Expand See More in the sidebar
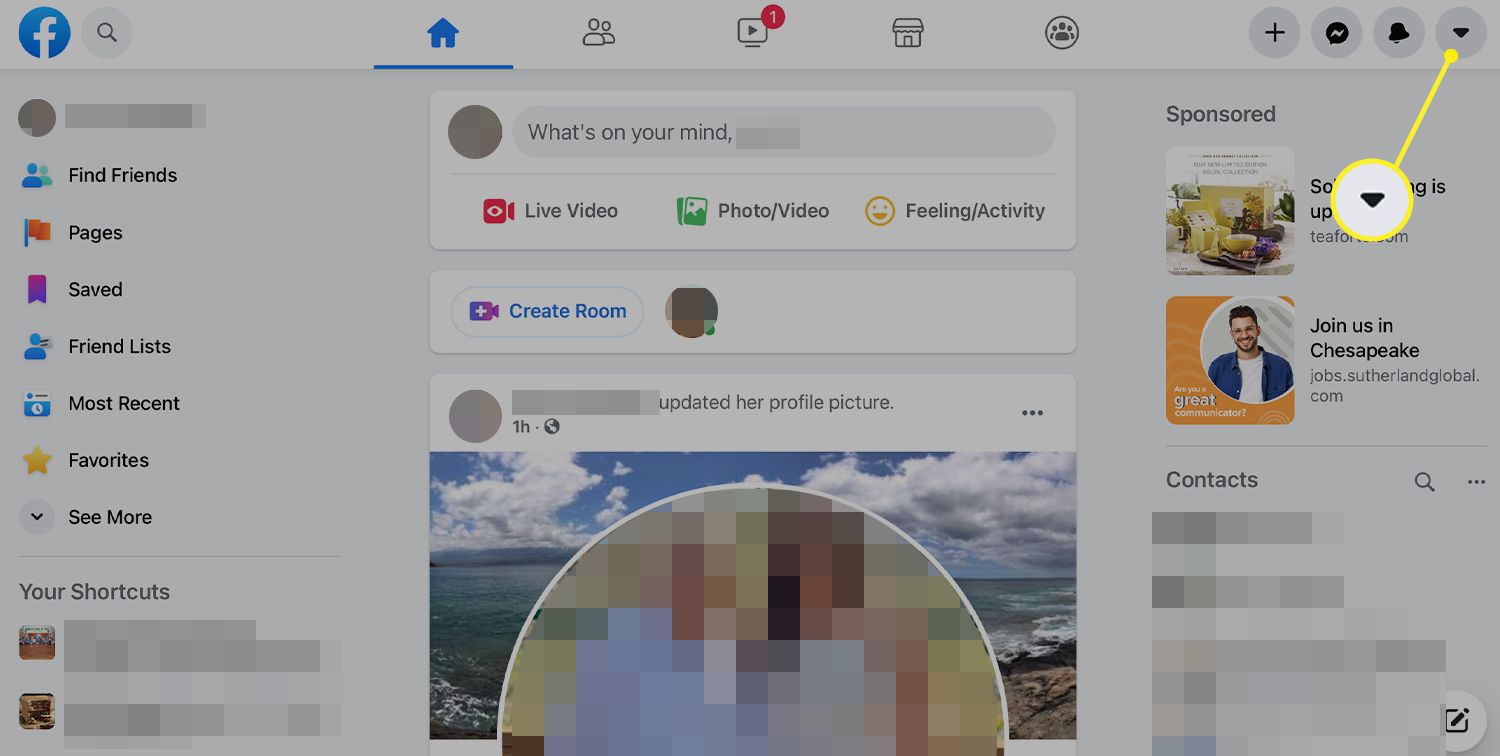This screenshot has width=1500, height=756. tap(109, 517)
